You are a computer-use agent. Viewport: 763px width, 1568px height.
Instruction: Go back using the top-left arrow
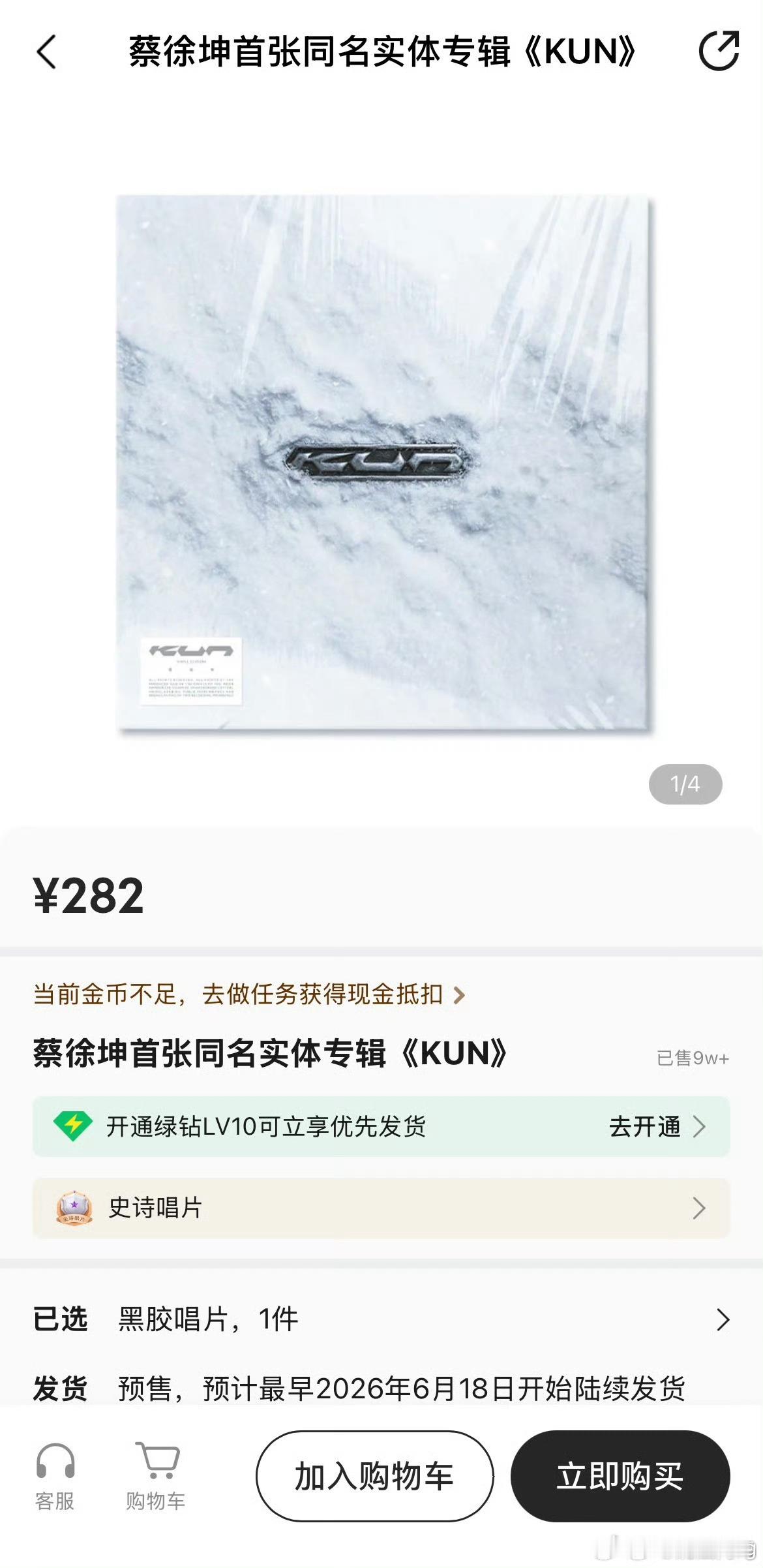(x=46, y=52)
